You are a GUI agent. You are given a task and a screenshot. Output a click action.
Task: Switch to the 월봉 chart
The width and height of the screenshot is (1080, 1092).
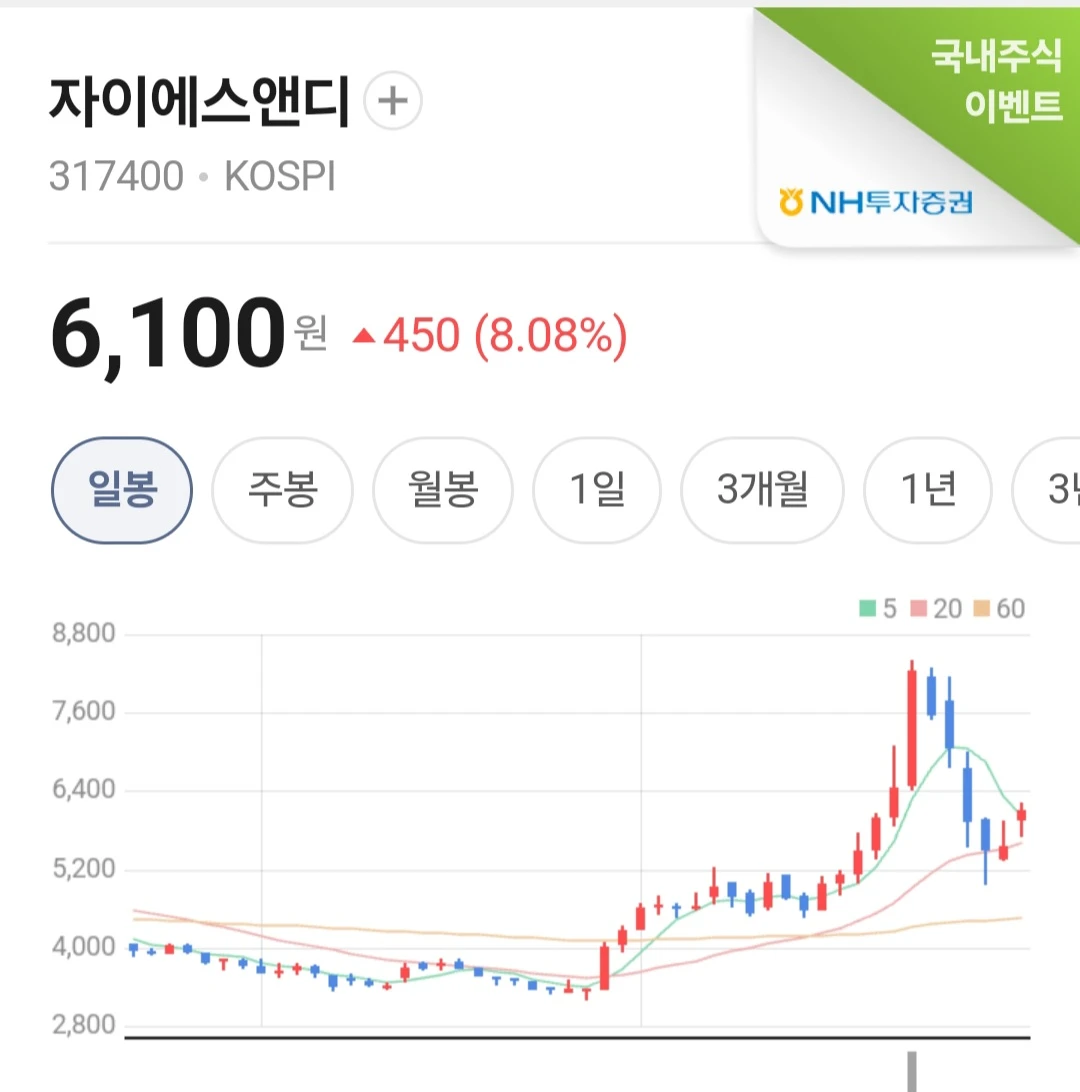(443, 490)
